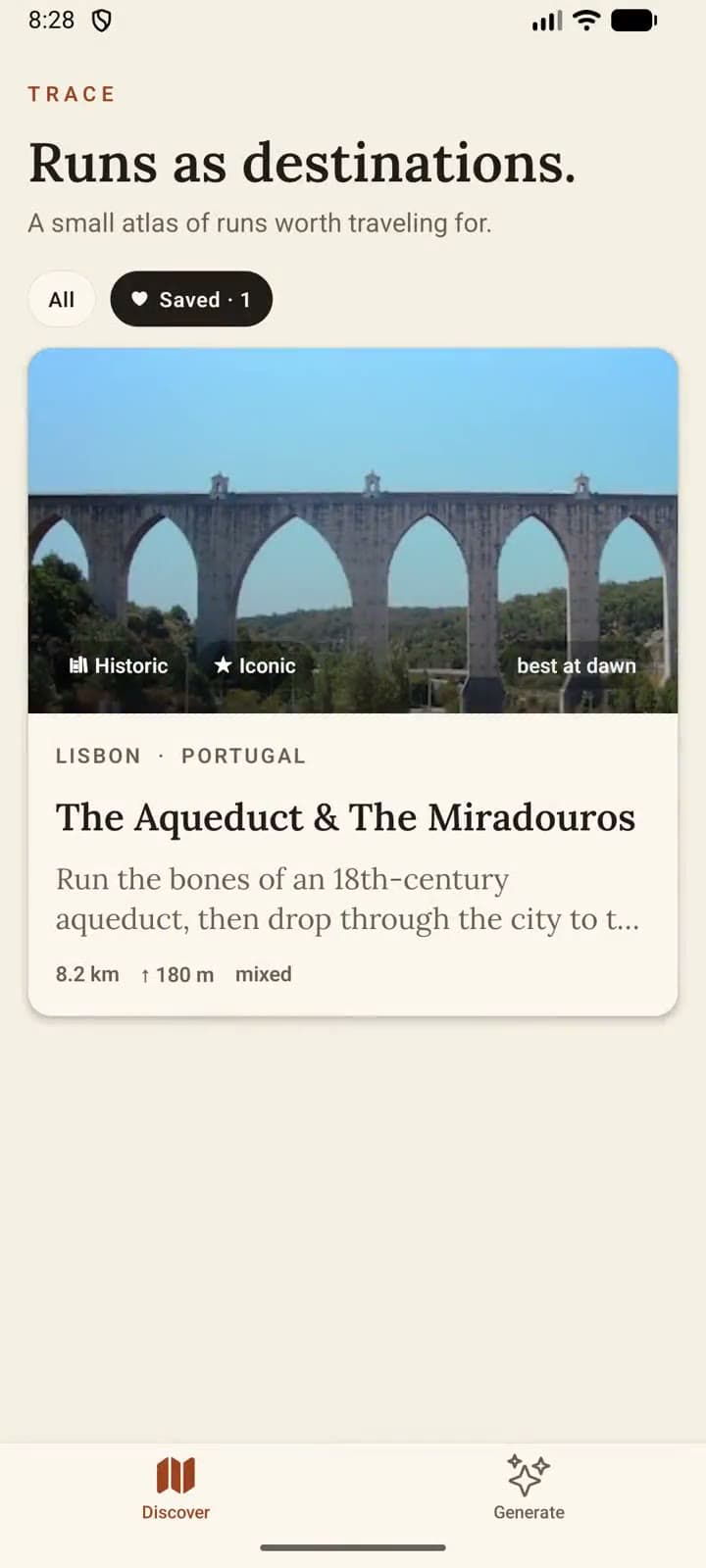Image resolution: width=706 pixels, height=1568 pixels.
Task: Go to the Generate tab
Action: coord(529,1488)
